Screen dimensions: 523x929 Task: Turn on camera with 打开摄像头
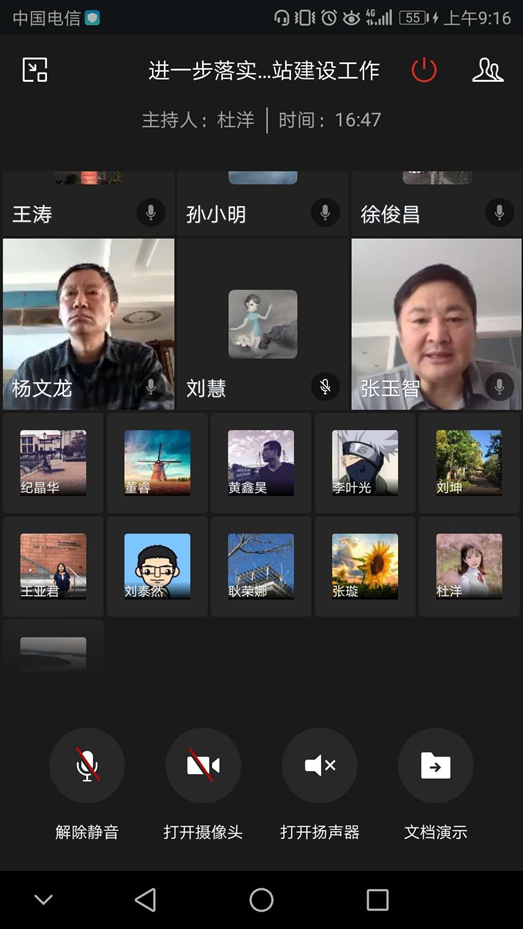[203, 765]
